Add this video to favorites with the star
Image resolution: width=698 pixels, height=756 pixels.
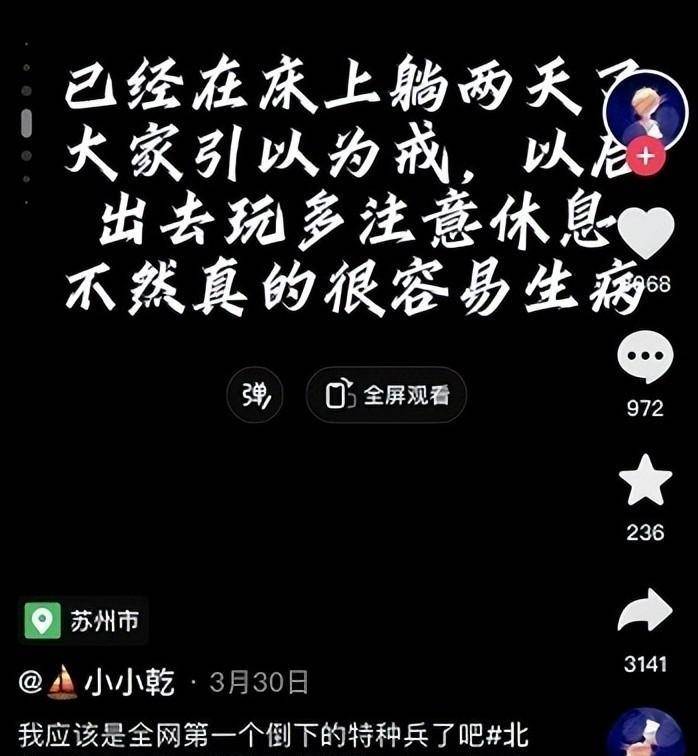[645, 482]
